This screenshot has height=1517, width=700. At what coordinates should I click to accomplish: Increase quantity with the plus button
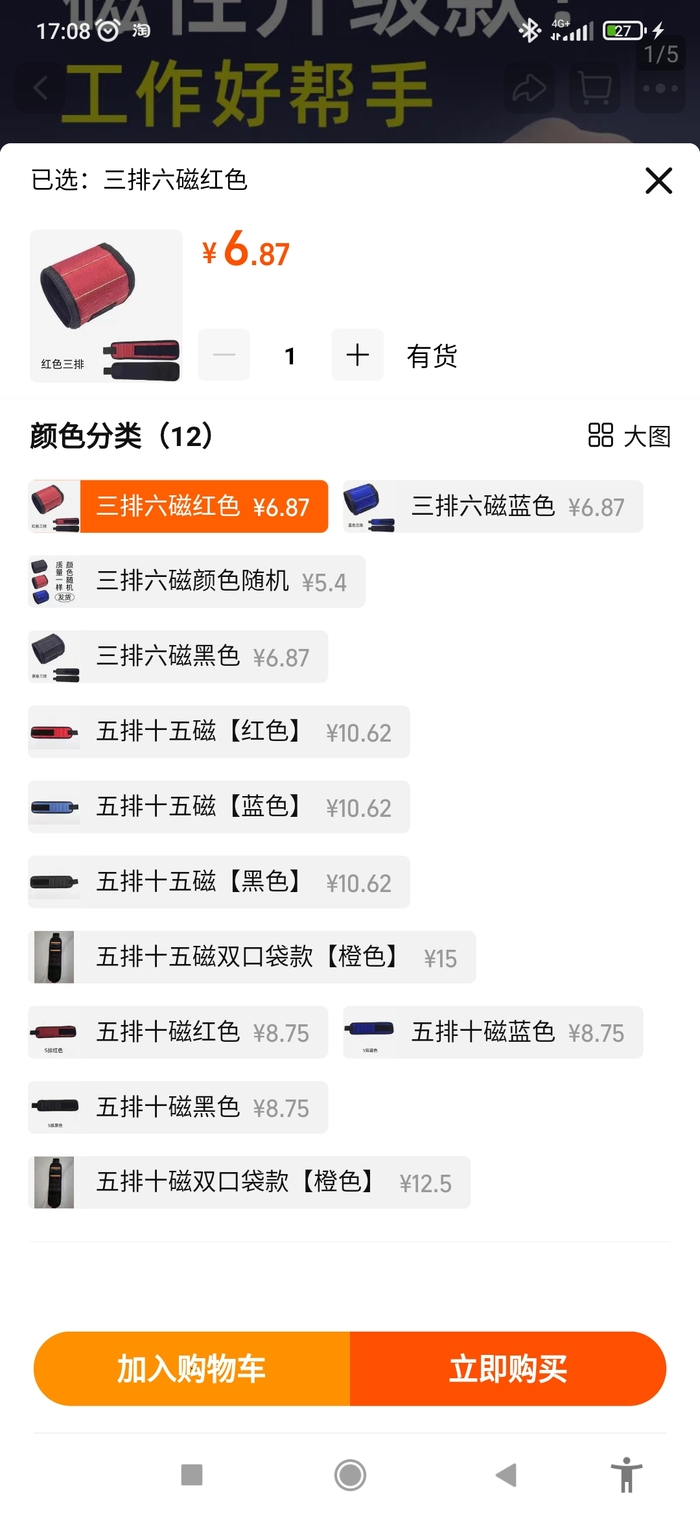(x=357, y=355)
